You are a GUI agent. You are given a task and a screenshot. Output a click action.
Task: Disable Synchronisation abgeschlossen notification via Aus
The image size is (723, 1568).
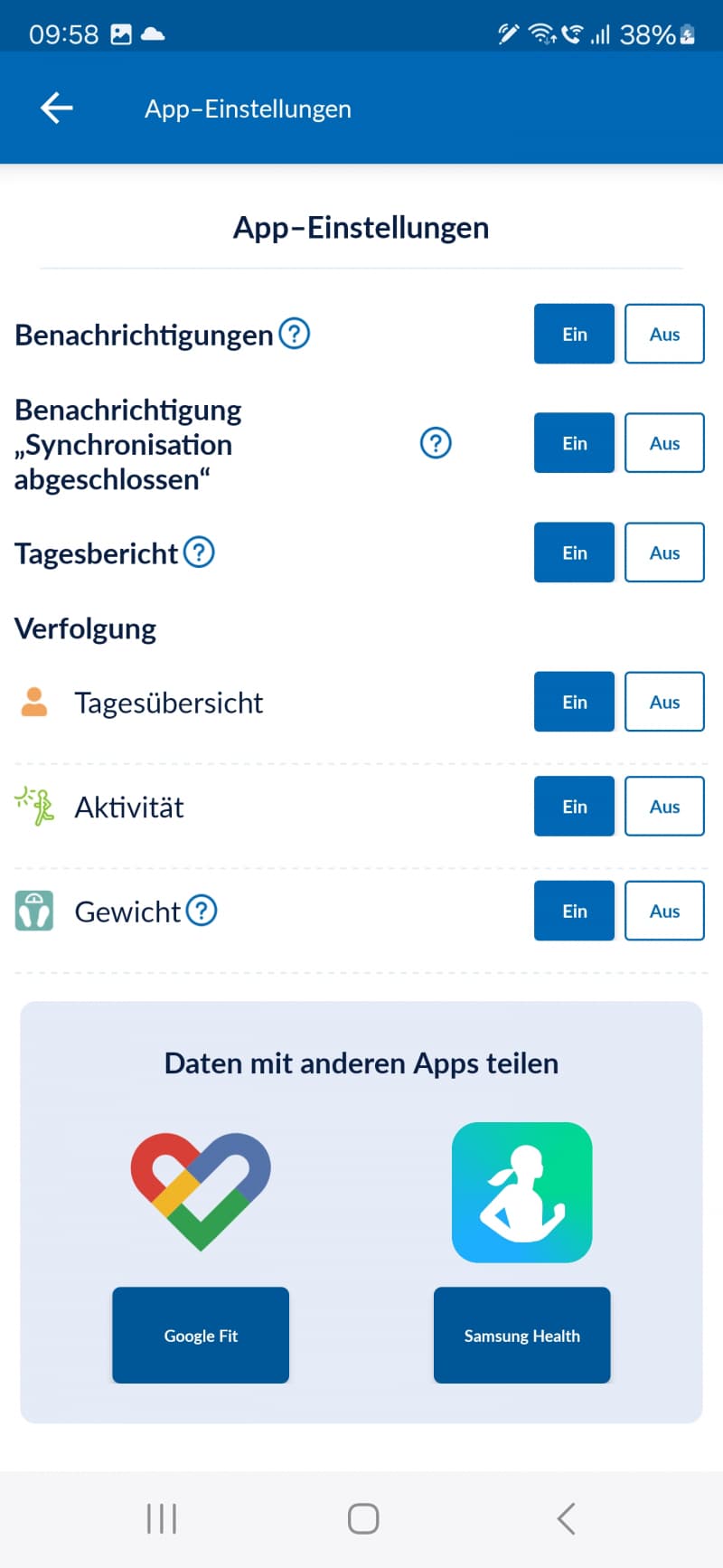point(664,443)
